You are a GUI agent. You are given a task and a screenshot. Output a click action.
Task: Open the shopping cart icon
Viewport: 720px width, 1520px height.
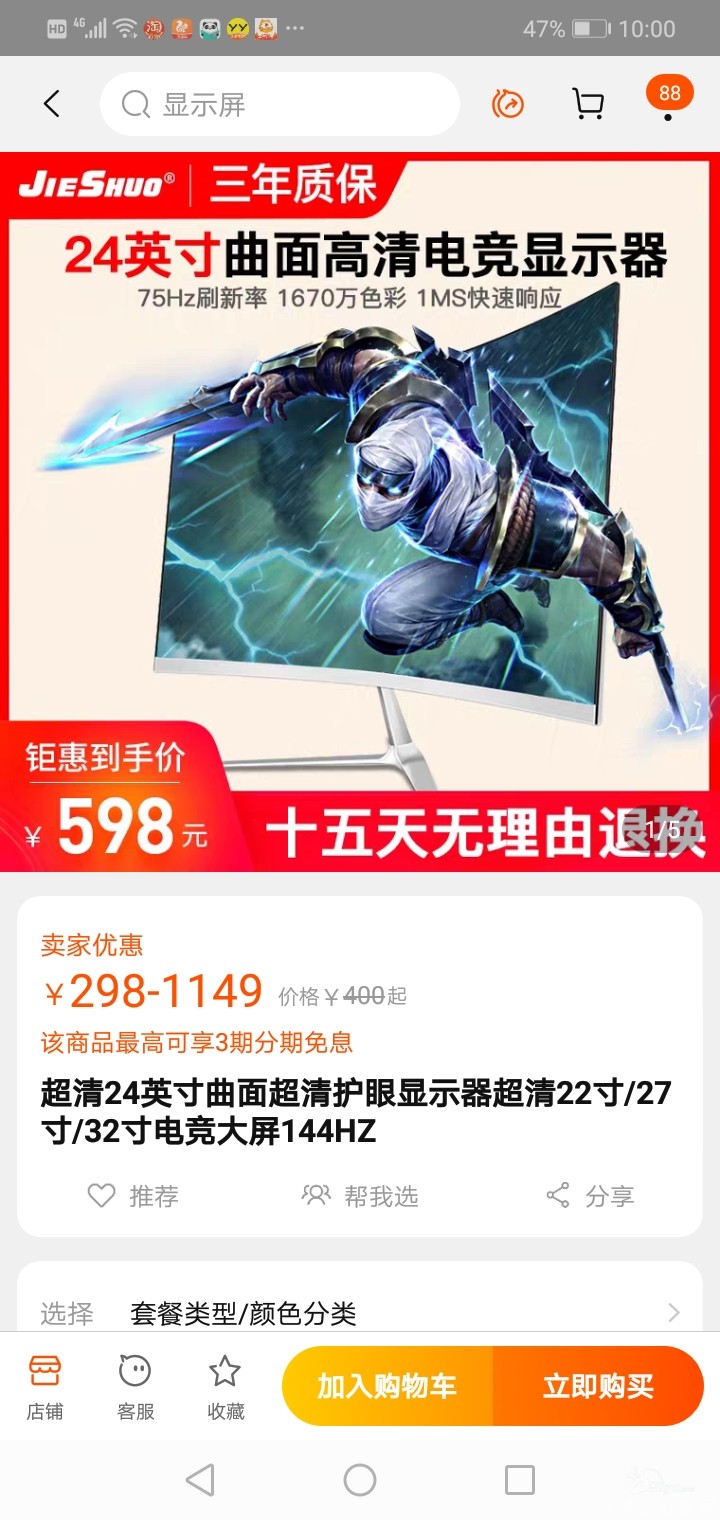click(588, 104)
